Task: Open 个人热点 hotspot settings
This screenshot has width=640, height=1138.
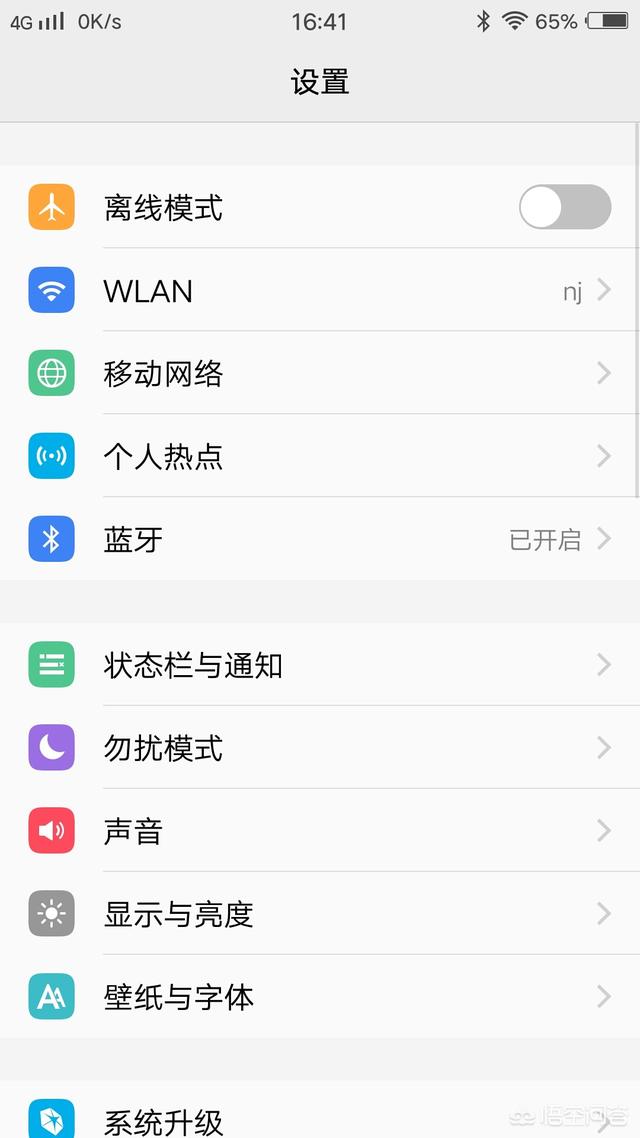Action: tap(320, 457)
